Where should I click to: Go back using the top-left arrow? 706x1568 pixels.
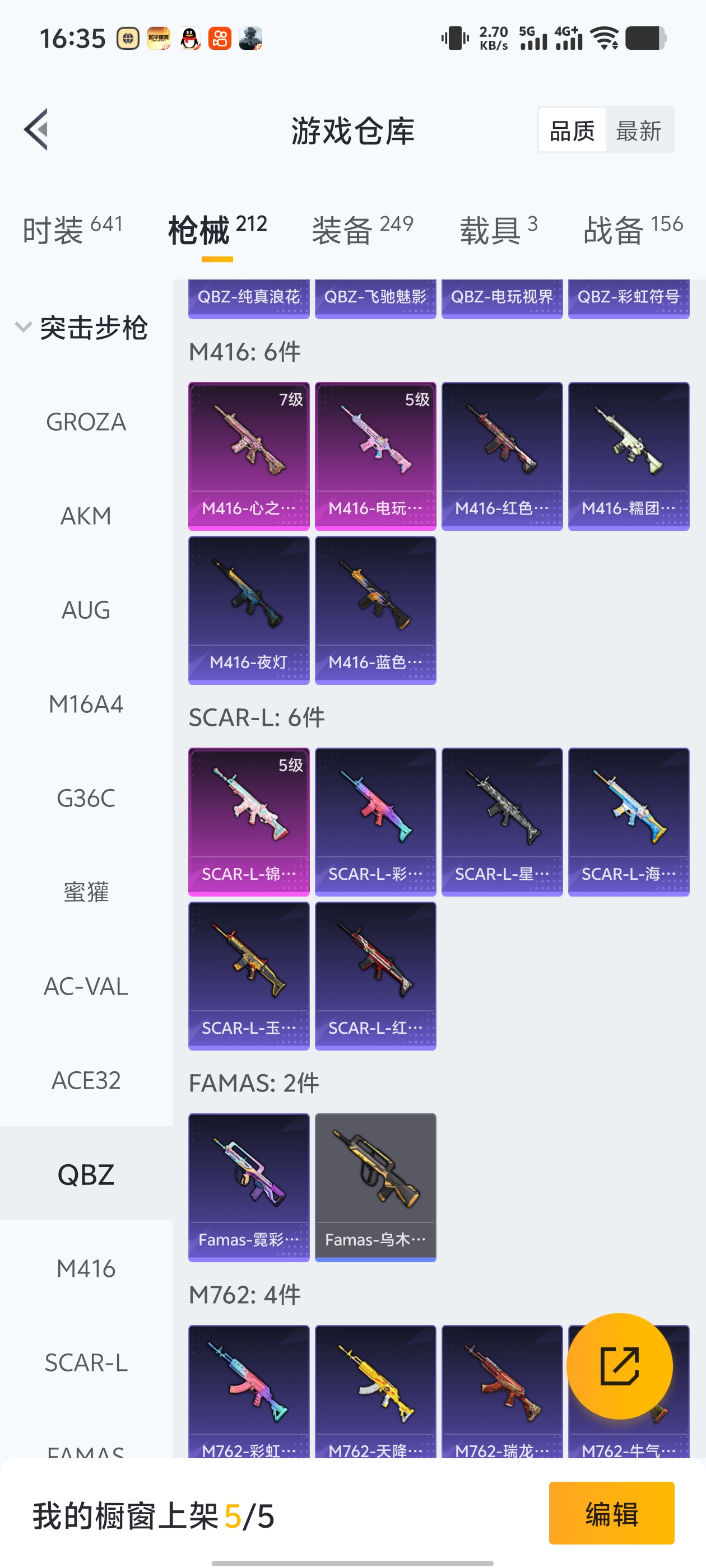pos(36,130)
